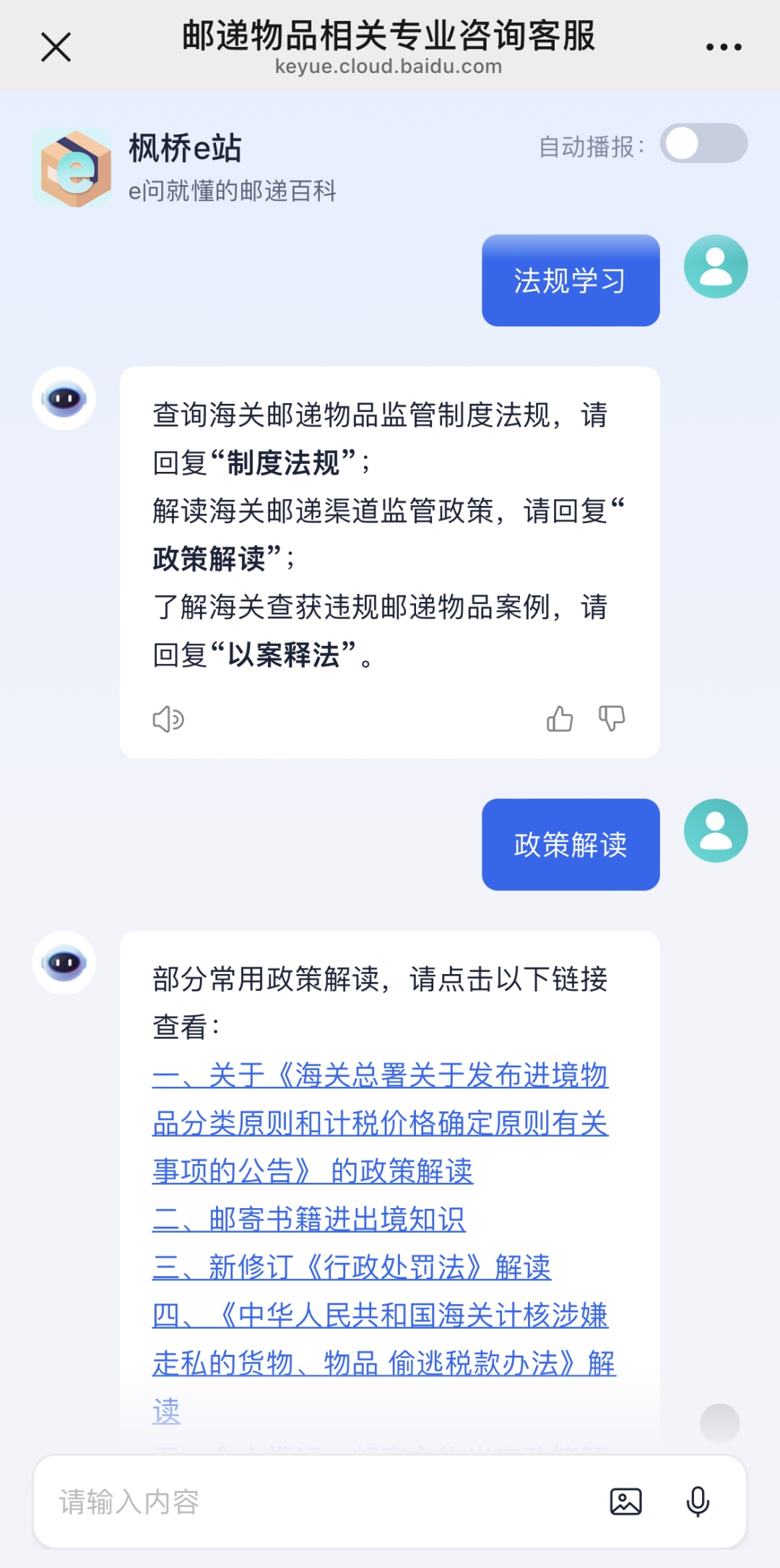Viewport: 780px width, 1568px height.
Task: Close the customer service page
Action: 56,48
